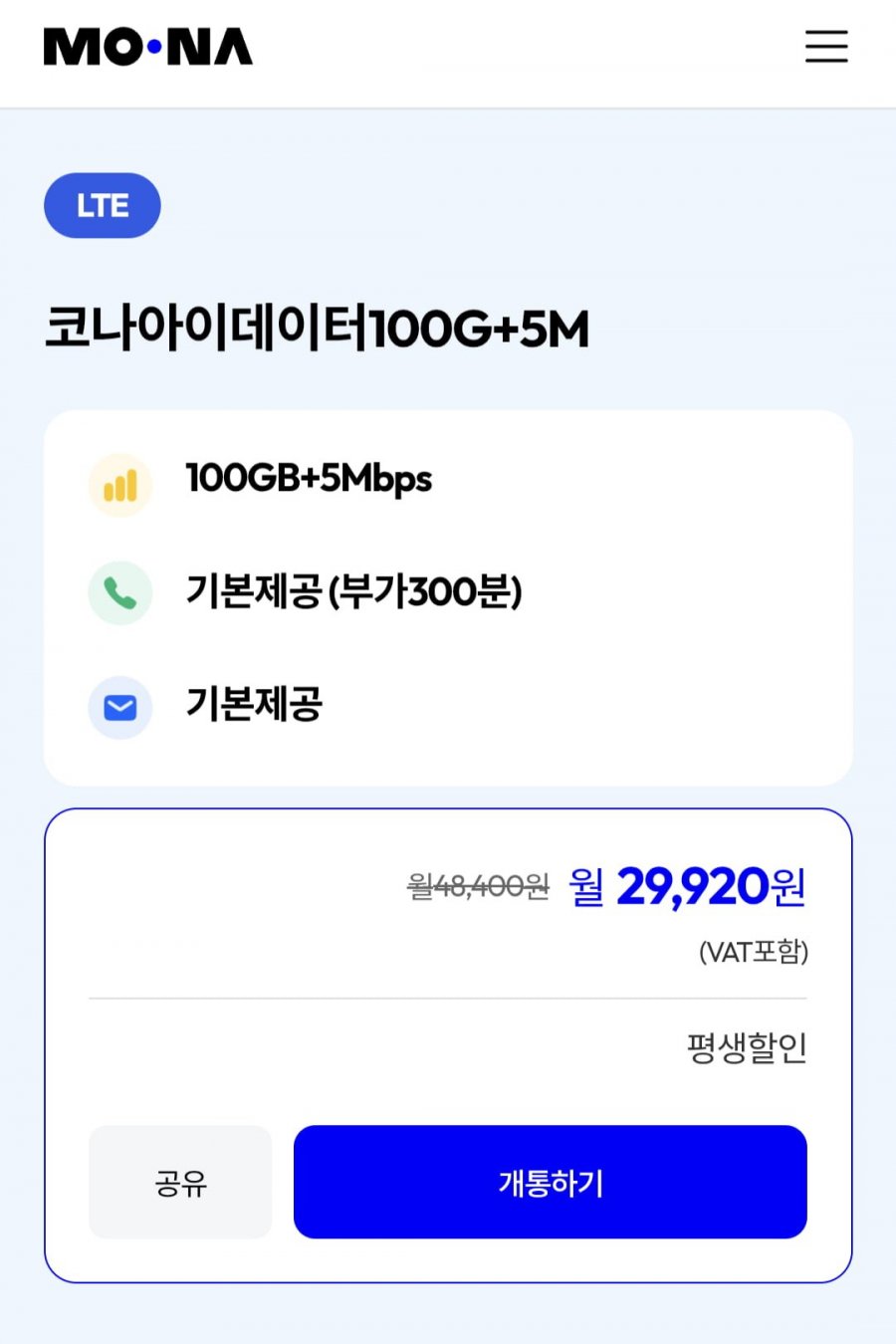Viewport: 896px width, 1344px height.
Task: Click the green phone call icon
Action: 119,592
